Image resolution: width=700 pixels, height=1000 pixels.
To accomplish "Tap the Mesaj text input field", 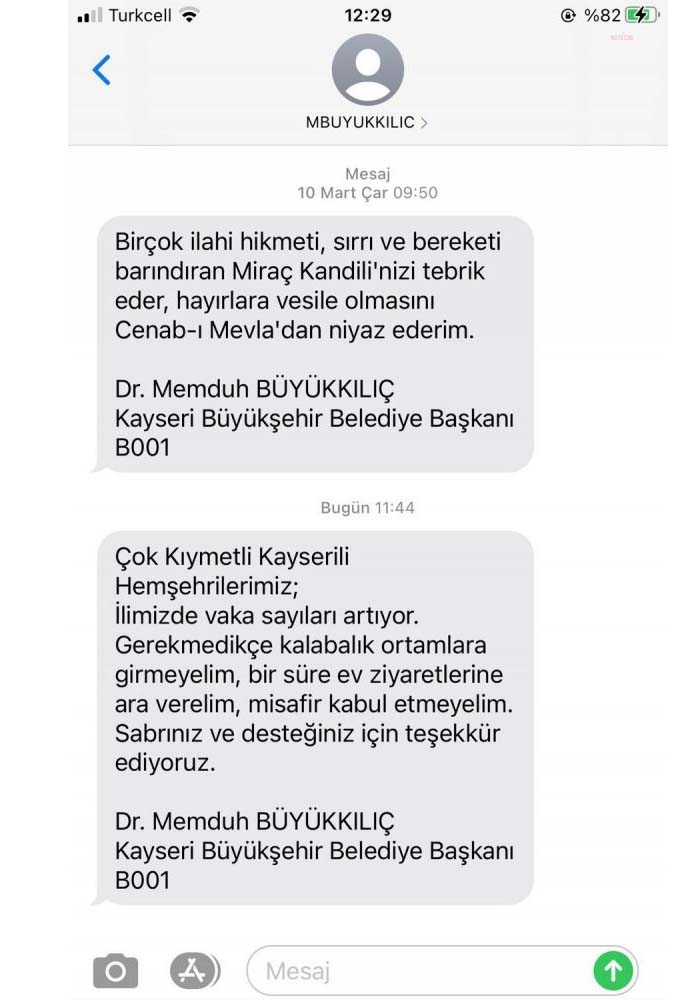I will click(420, 969).
